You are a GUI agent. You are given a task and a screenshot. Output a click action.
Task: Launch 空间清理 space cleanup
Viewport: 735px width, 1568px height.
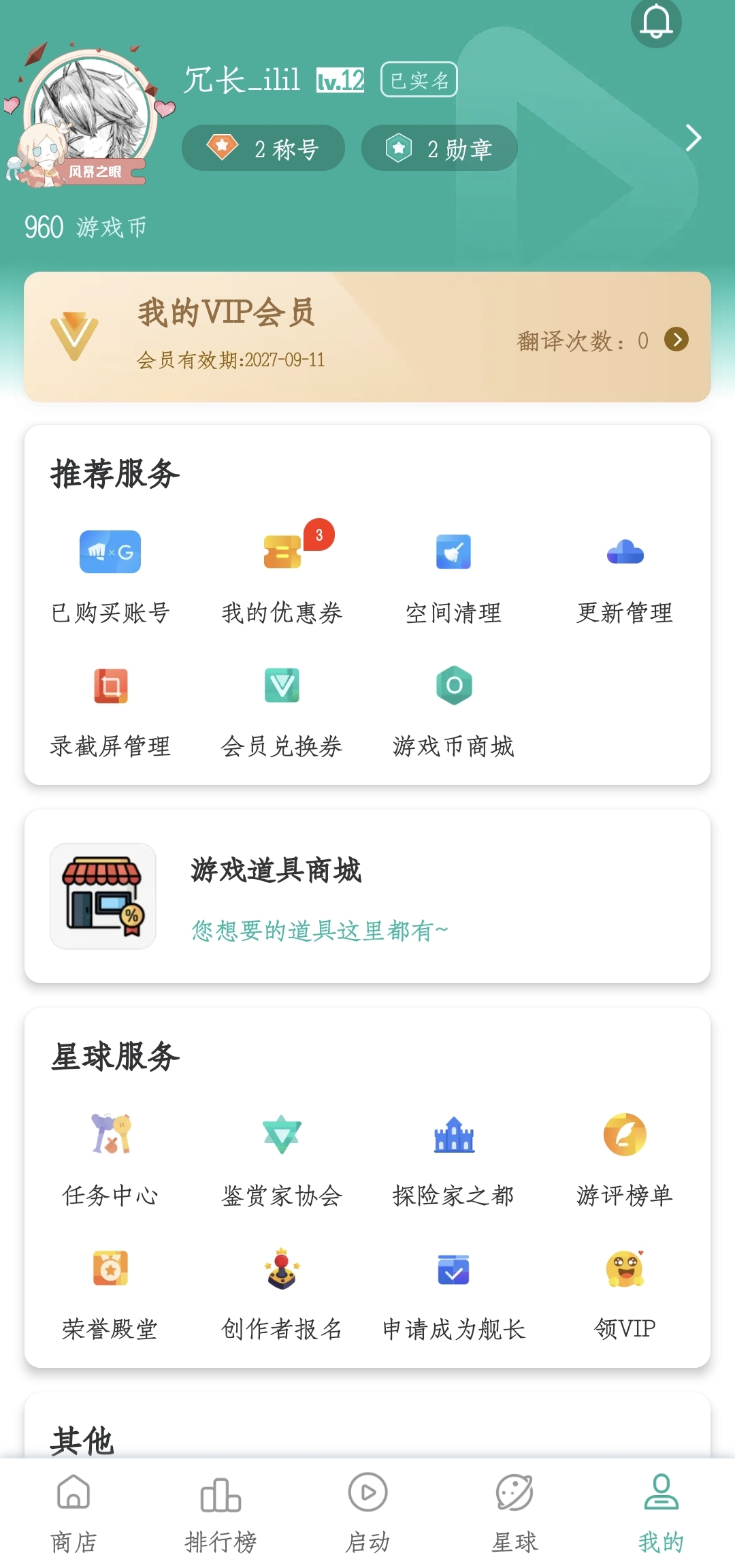point(453,575)
